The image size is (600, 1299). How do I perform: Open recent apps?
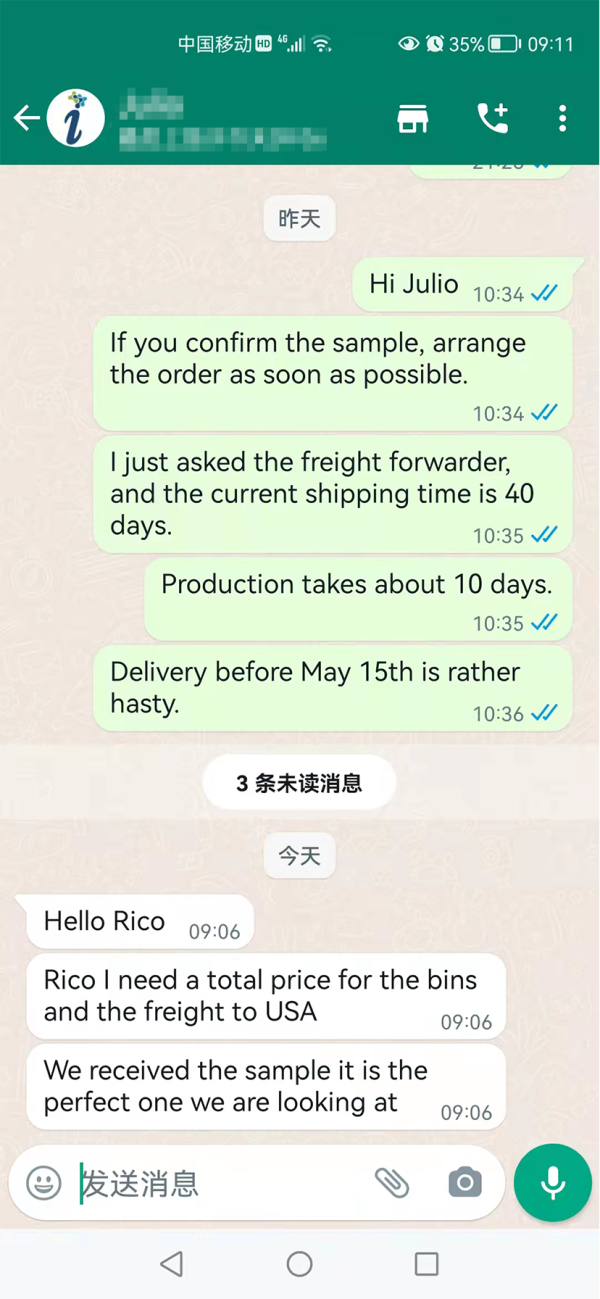tap(427, 1264)
